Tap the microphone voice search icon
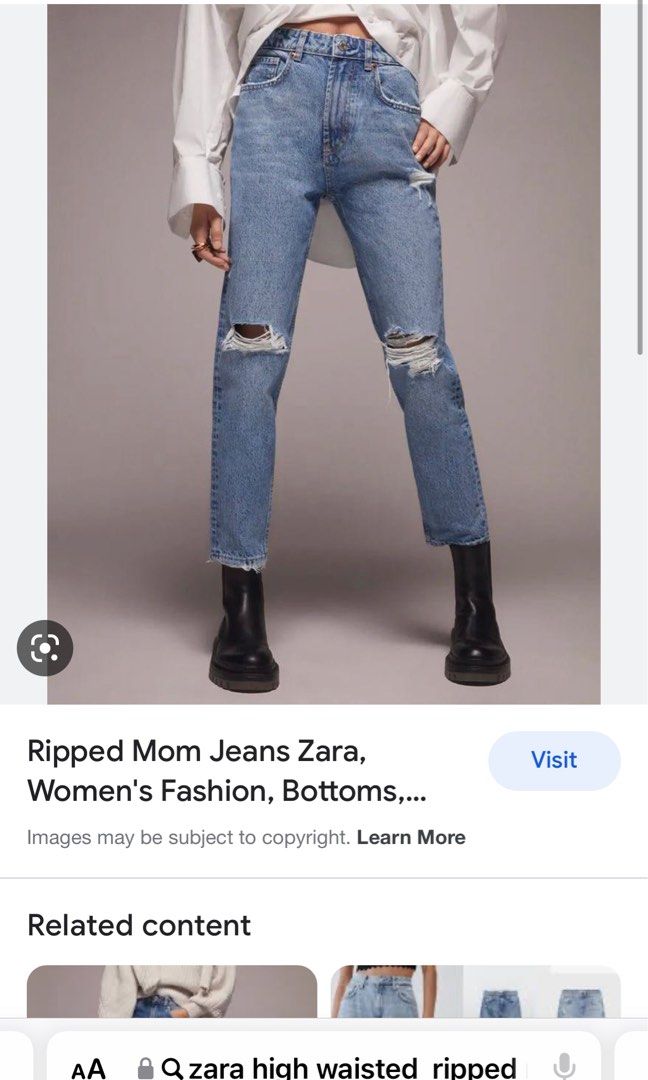This screenshot has width=648, height=1080. pyautogui.click(x=565, y=1066)
